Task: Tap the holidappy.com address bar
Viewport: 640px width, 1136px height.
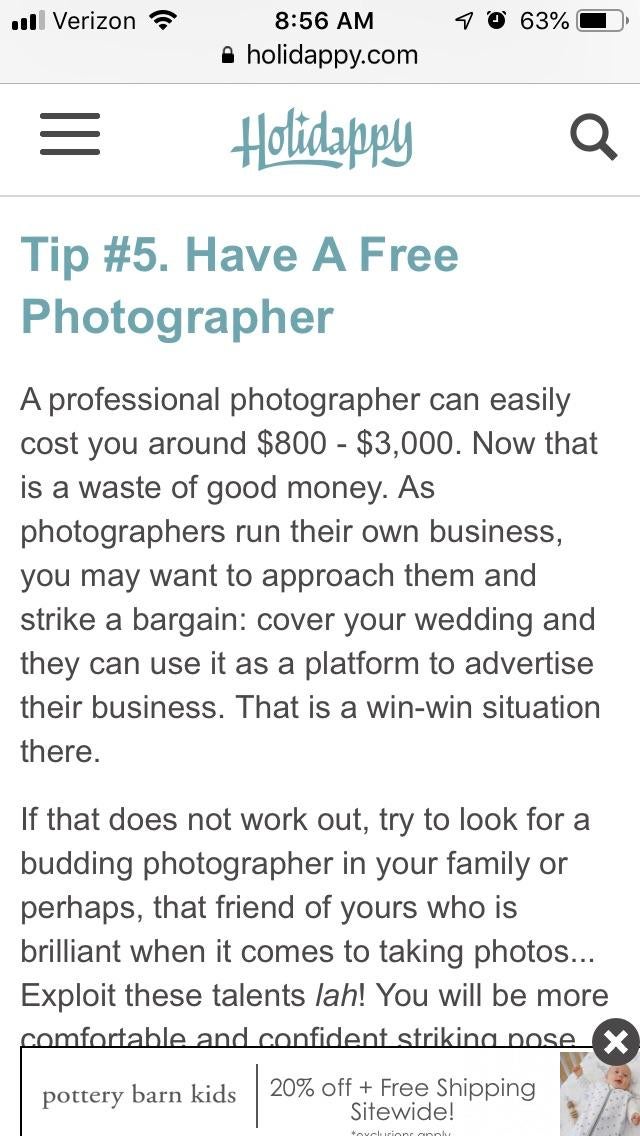Action: 320,55
